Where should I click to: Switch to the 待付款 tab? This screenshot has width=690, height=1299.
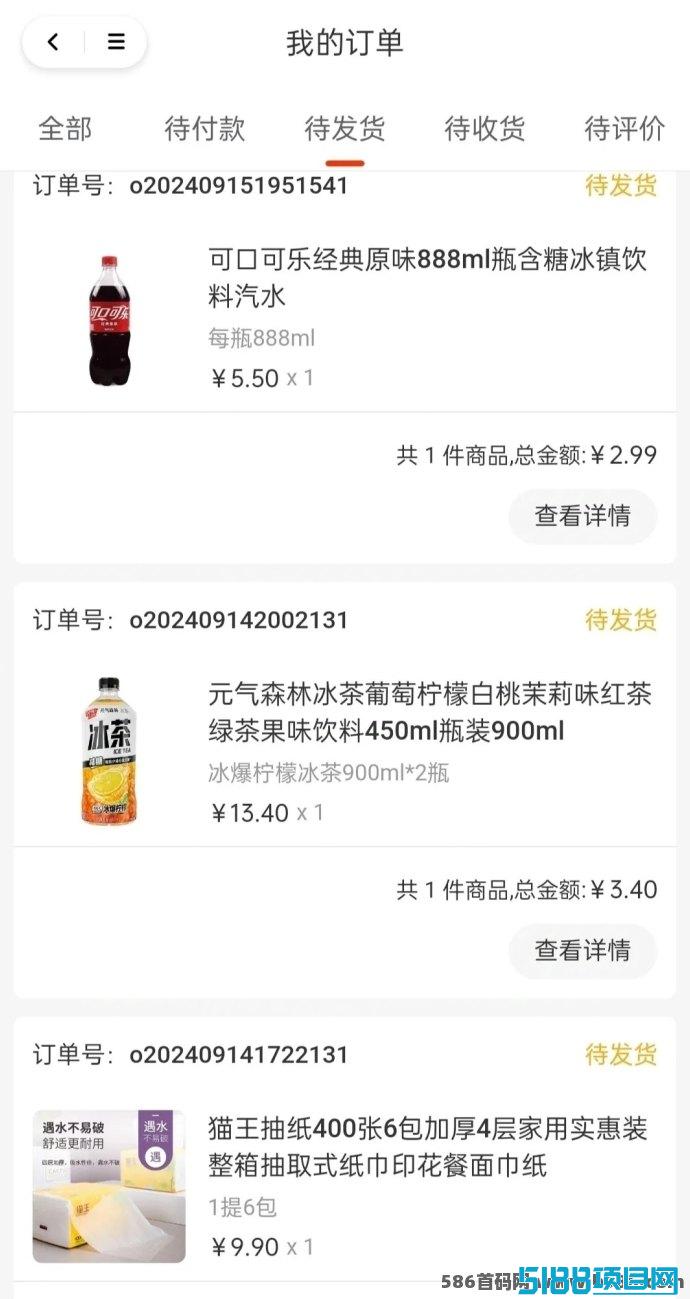pyautogui.click(x=204, y=128)
